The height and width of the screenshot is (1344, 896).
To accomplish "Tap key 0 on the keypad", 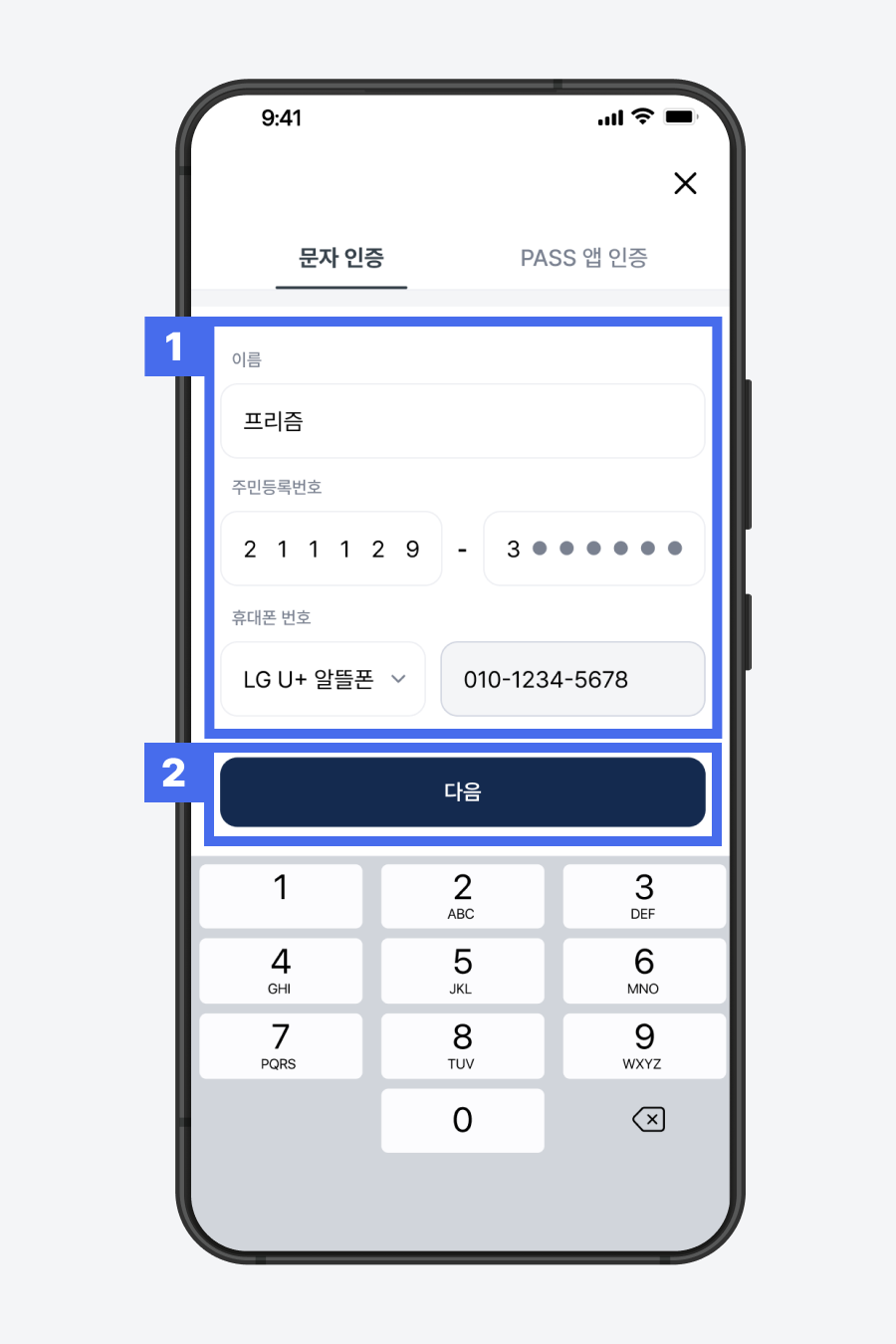I will click(x=462, y=1120).
